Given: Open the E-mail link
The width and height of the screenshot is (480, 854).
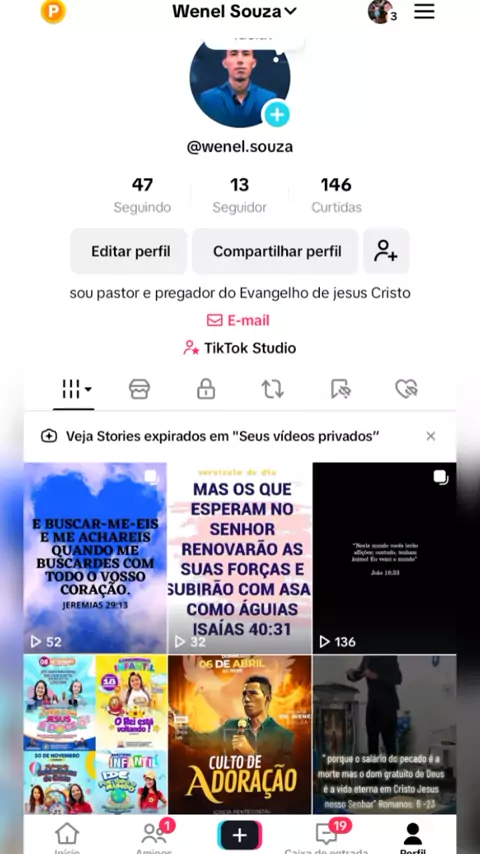Looking at the screenshot, I should [x=239, y=320].
